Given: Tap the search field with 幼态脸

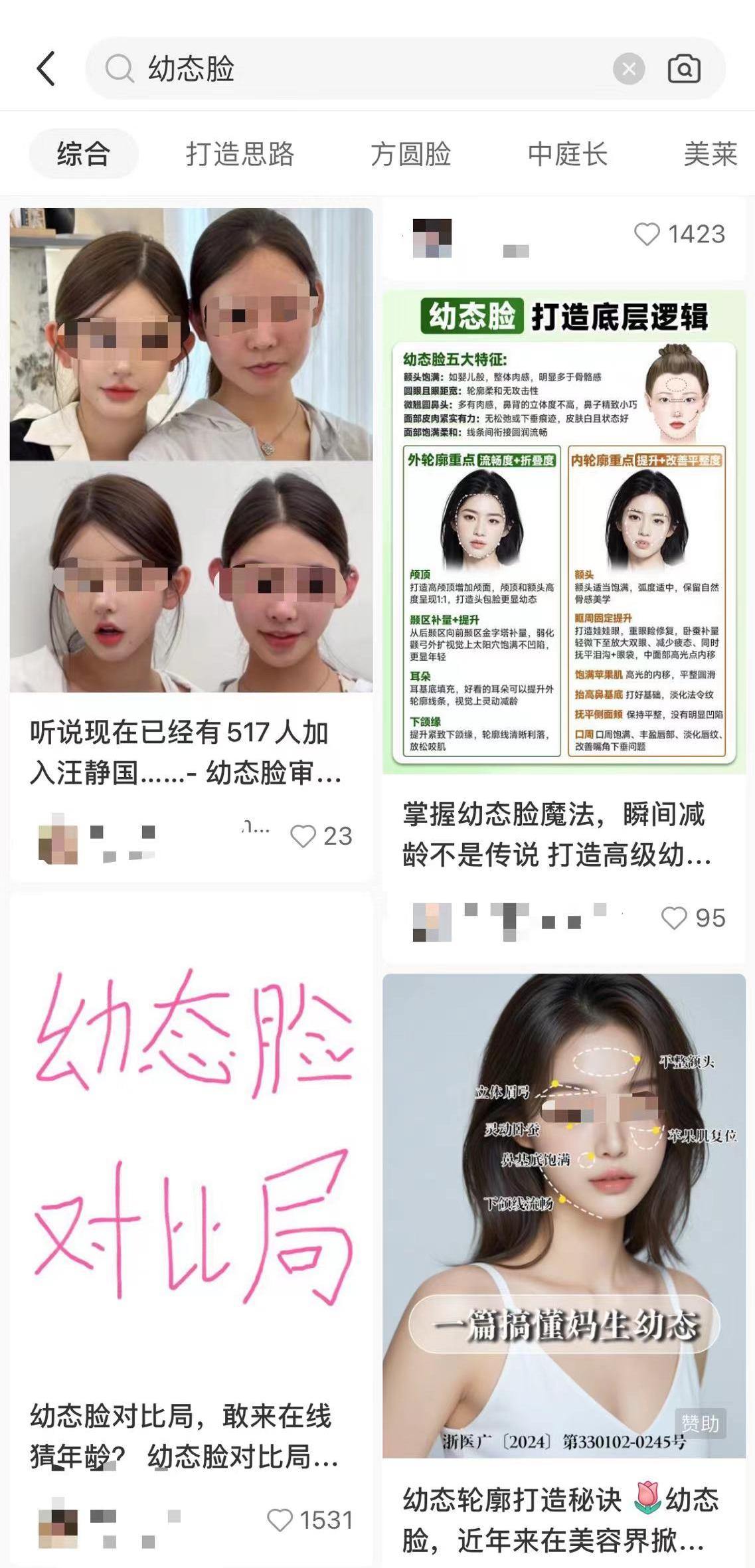Looking at the screenshot, I should click(x=359, y=68).
